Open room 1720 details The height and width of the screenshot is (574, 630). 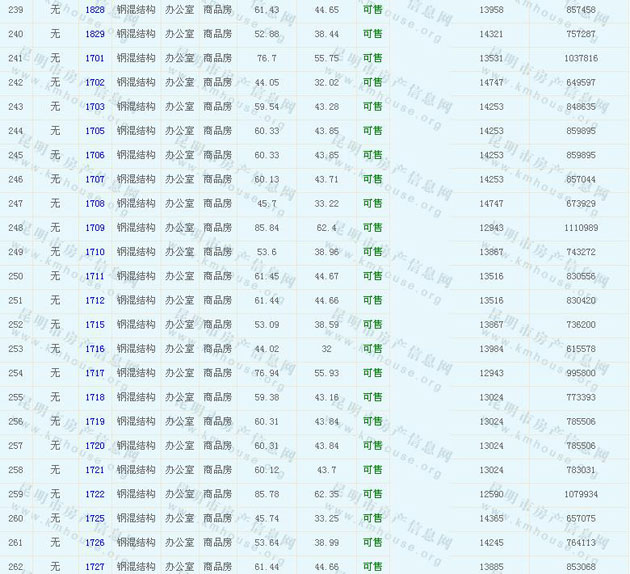point(95,445)
